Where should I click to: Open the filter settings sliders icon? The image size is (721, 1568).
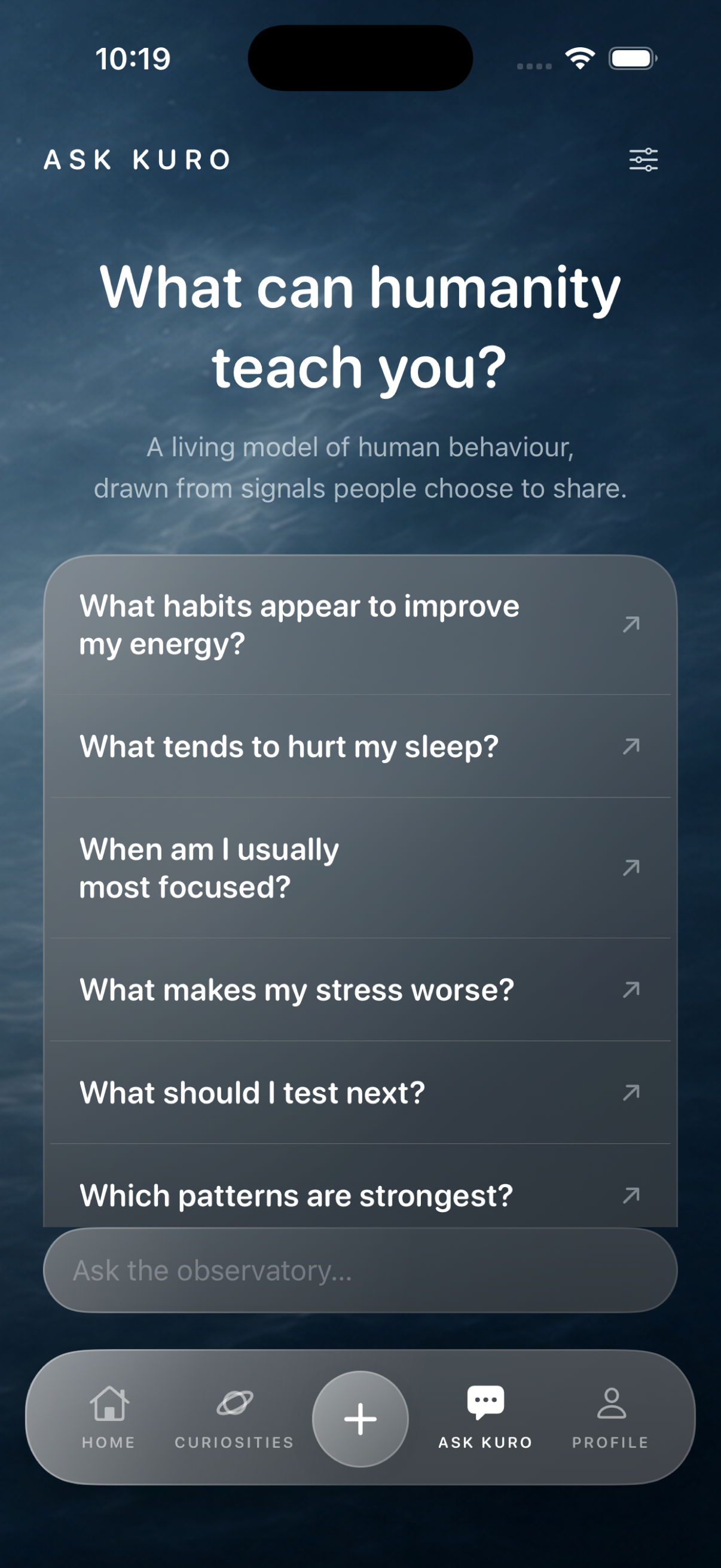coord(643,160)
